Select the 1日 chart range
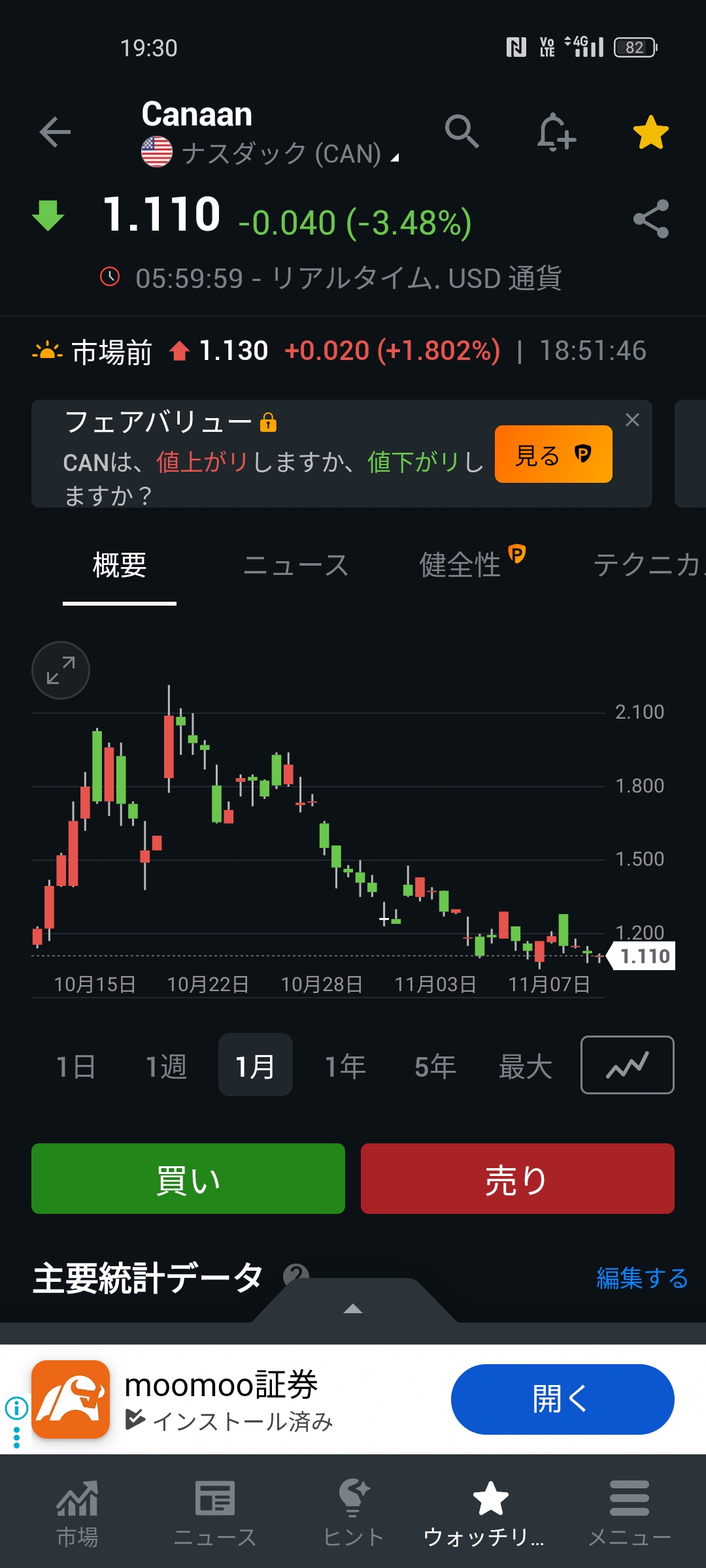This screenshot has width=706, height=1568. 76,1066
